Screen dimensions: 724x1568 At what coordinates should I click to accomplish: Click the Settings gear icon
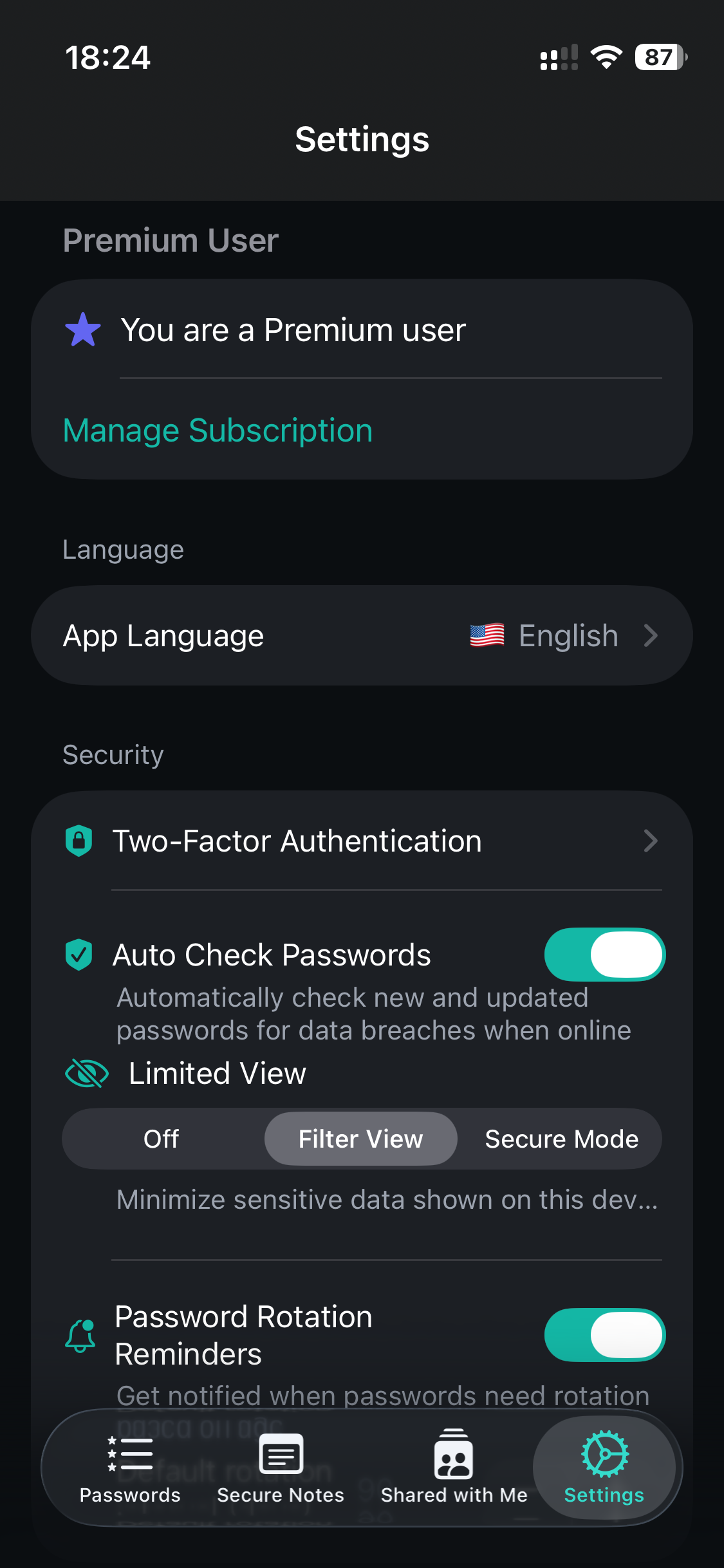click(604, 1453)
